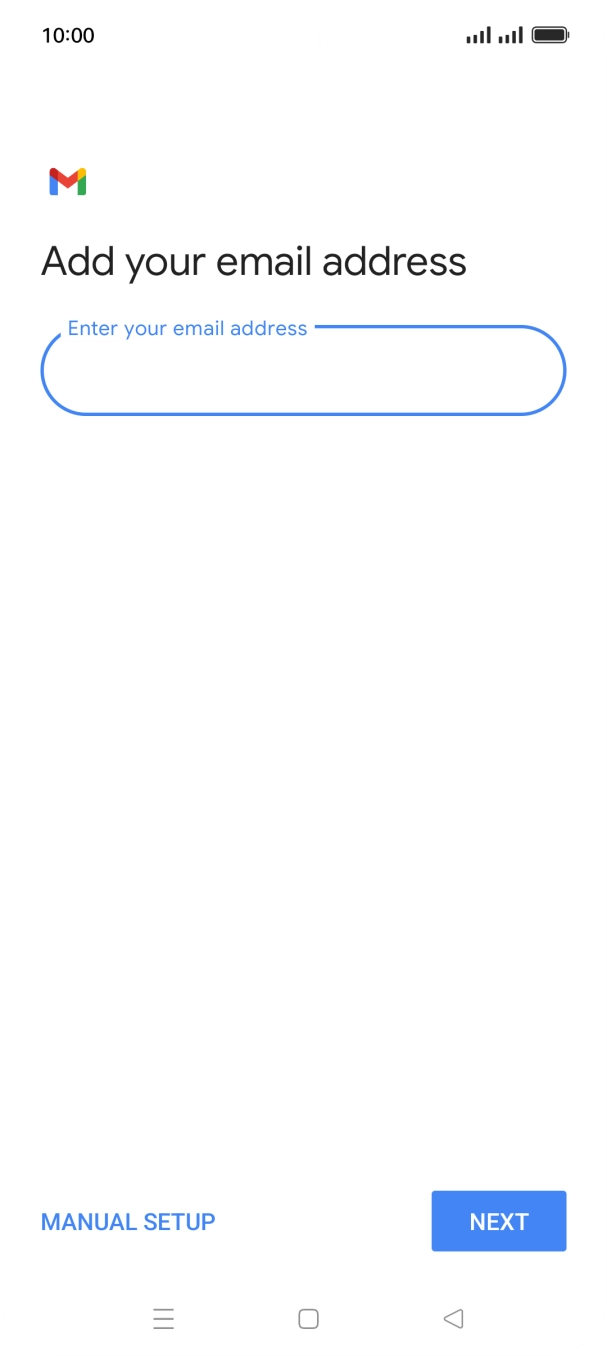
Task: Tap the NEXT button
Action: [499, 1221]
